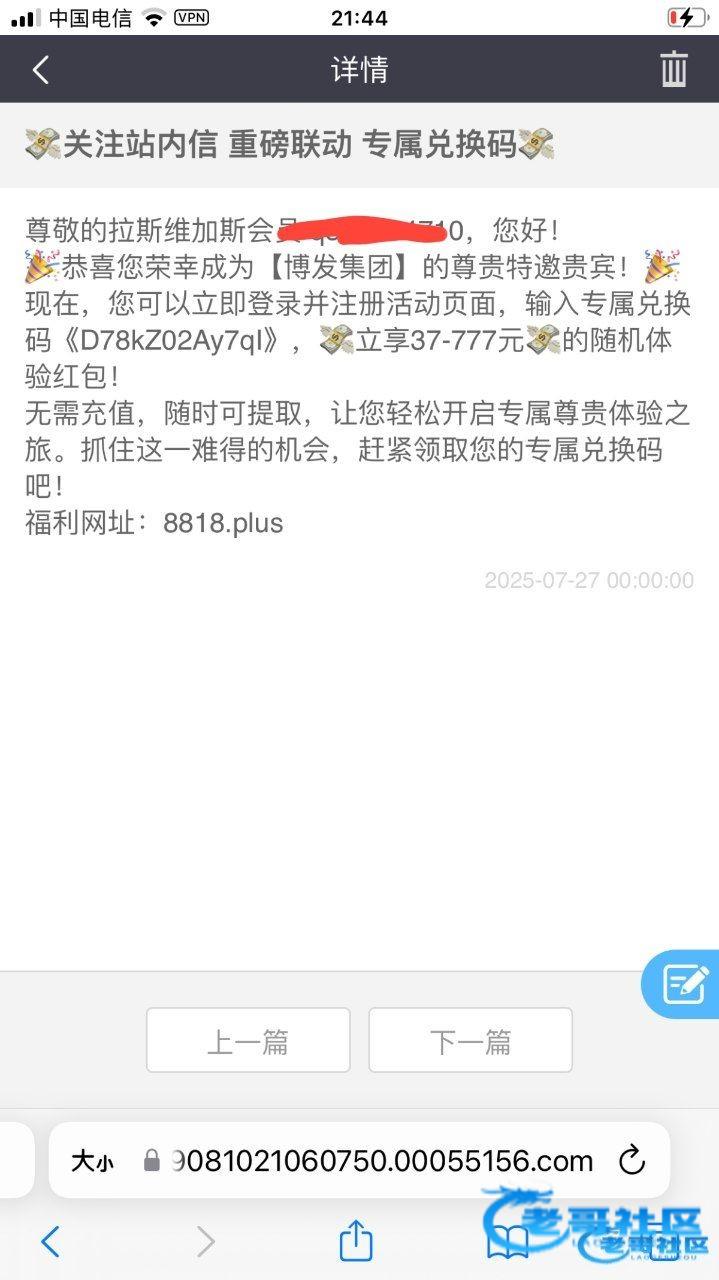Share this page via Safari share icon
719x1280 pixels.
pyautogui.click(x=356, y=1242)
